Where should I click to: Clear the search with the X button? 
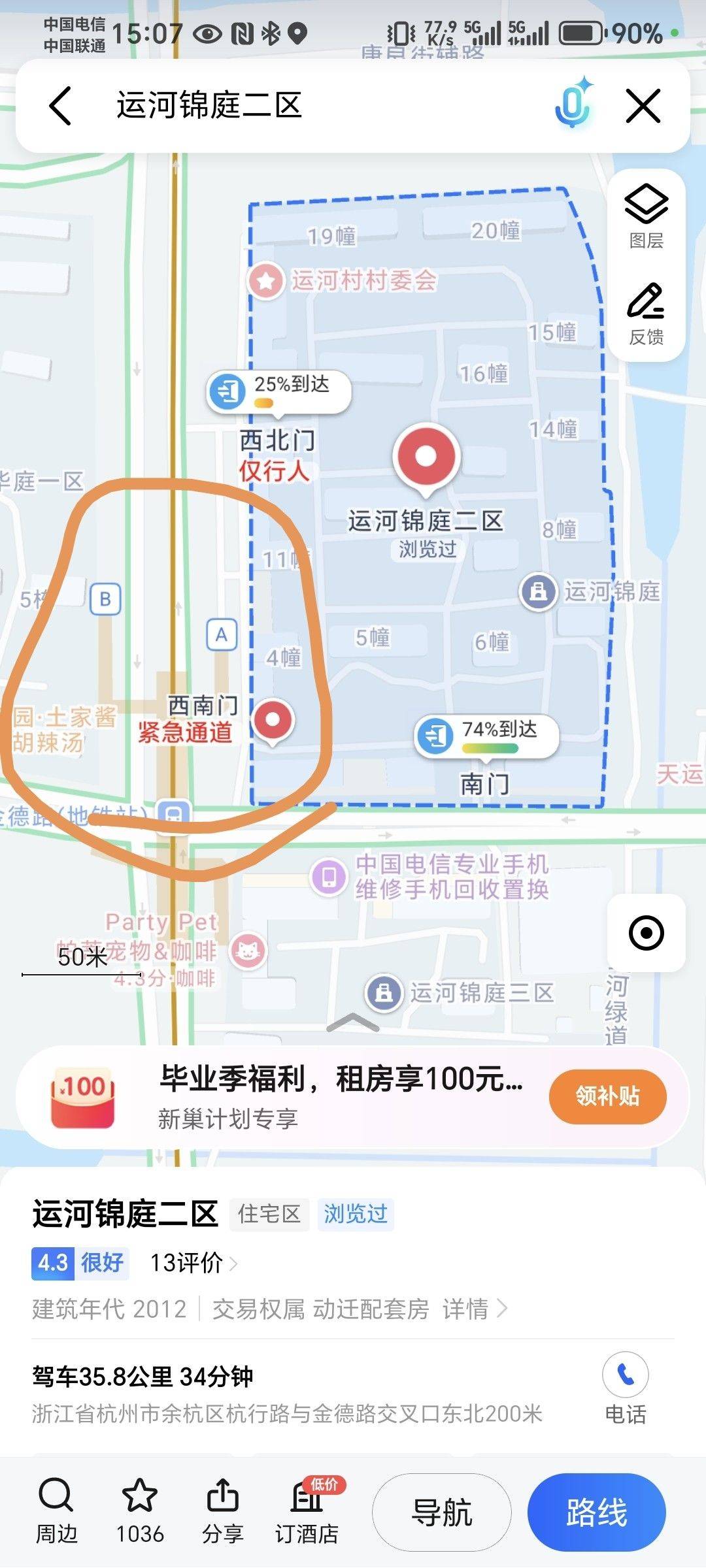point(643,106)
